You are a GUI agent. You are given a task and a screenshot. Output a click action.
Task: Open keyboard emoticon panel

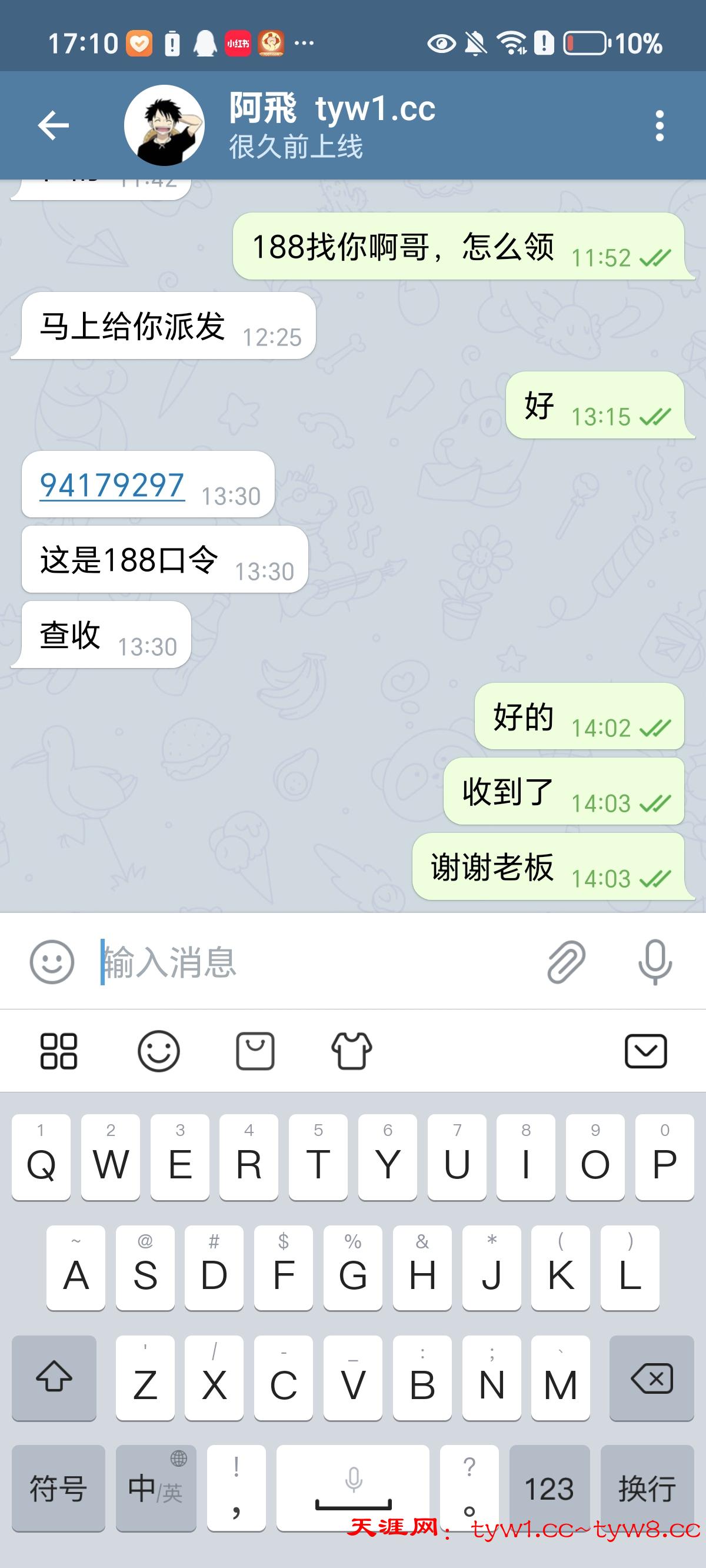point(159,1051)
